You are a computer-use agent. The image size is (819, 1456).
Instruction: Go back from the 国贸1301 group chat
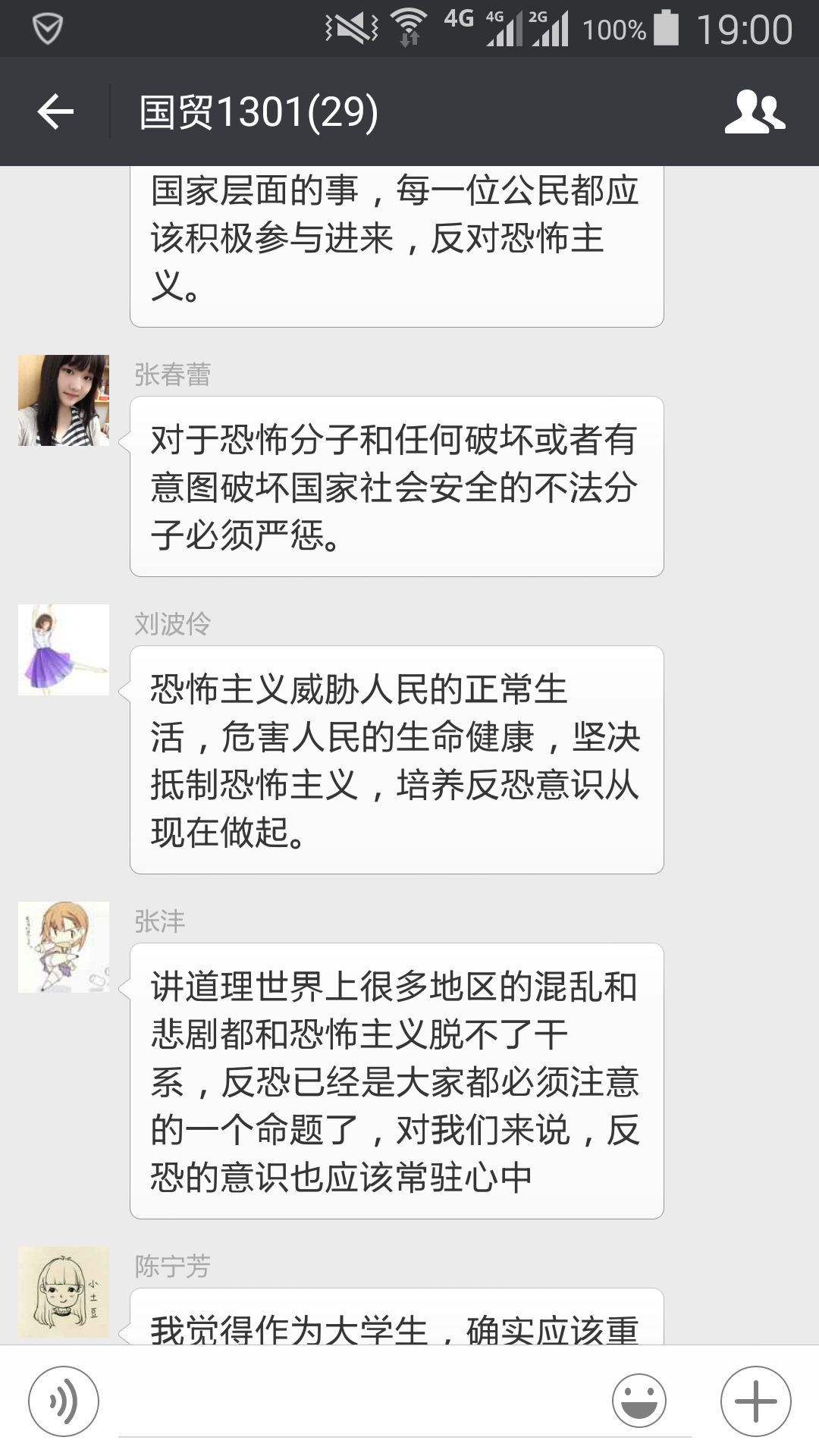pos(55,112)
